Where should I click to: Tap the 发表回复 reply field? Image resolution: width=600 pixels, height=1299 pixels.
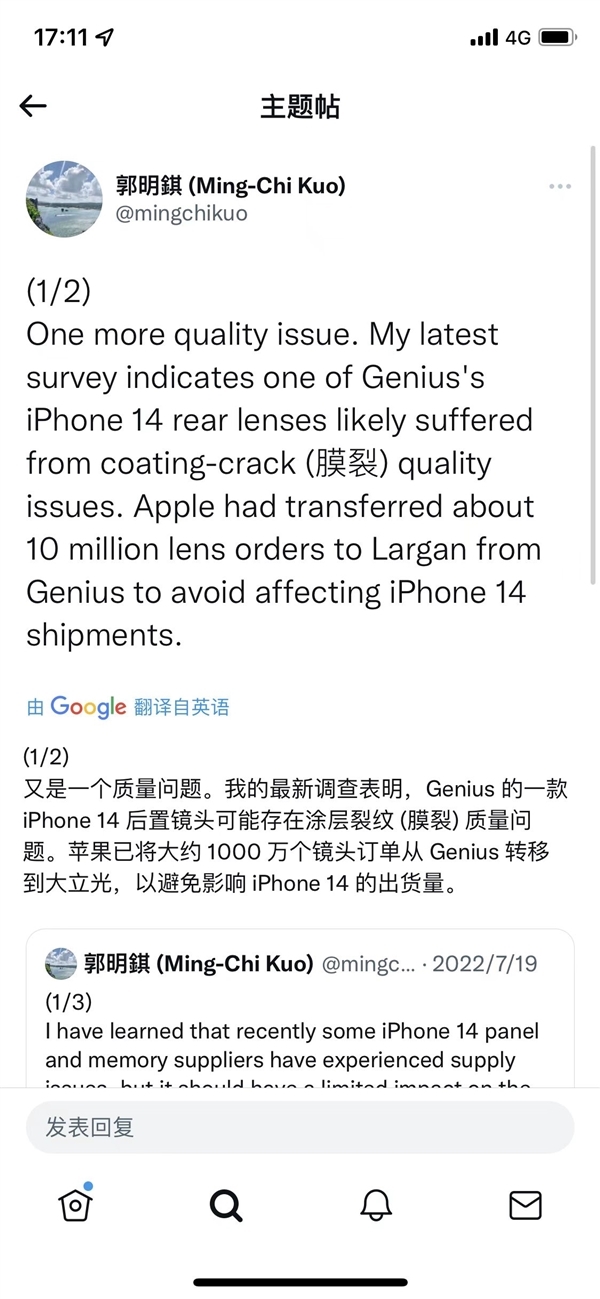click(300, 1128)
